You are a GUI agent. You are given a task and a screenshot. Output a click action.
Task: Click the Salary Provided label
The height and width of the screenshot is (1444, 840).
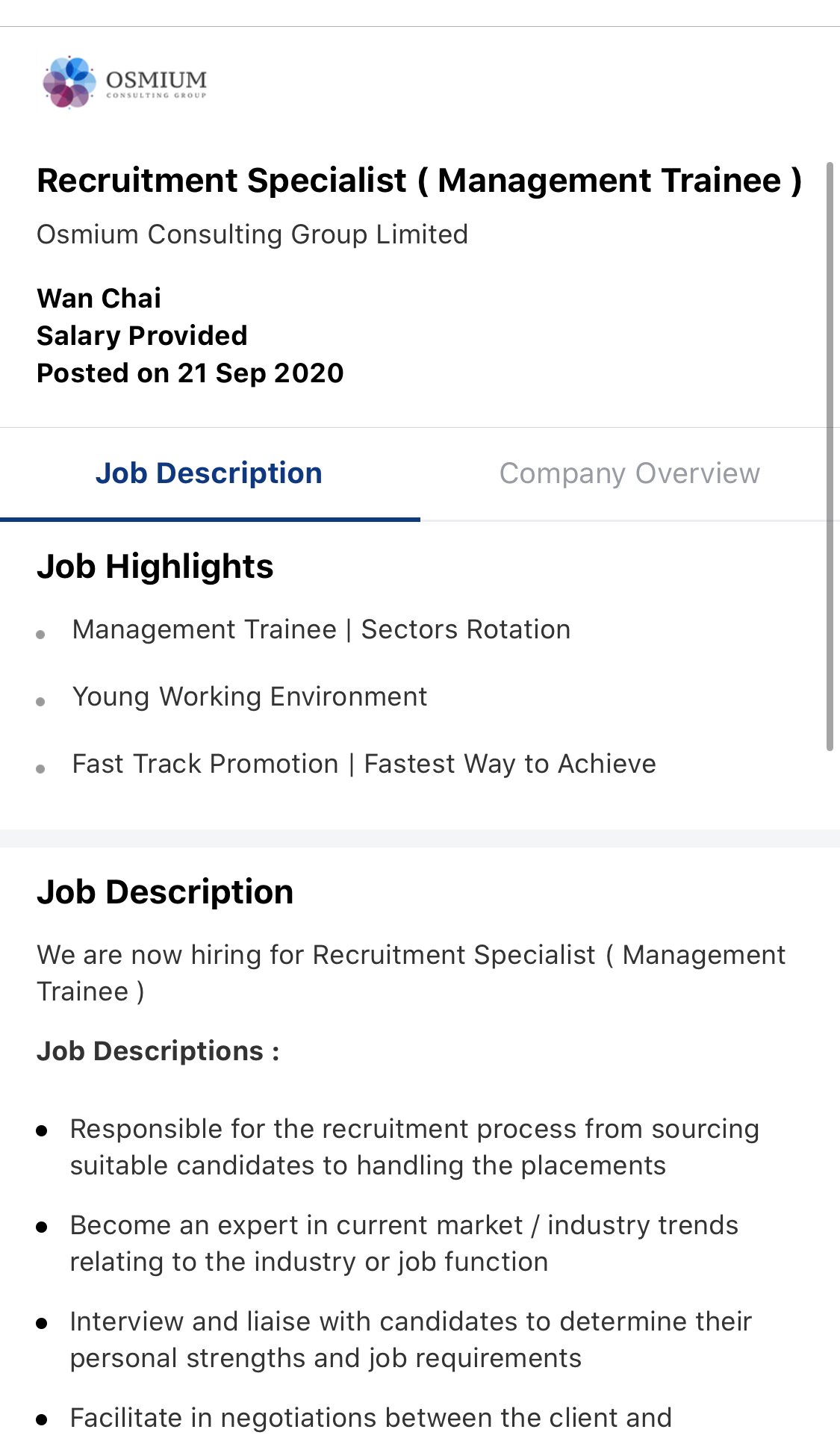point(142,335)
